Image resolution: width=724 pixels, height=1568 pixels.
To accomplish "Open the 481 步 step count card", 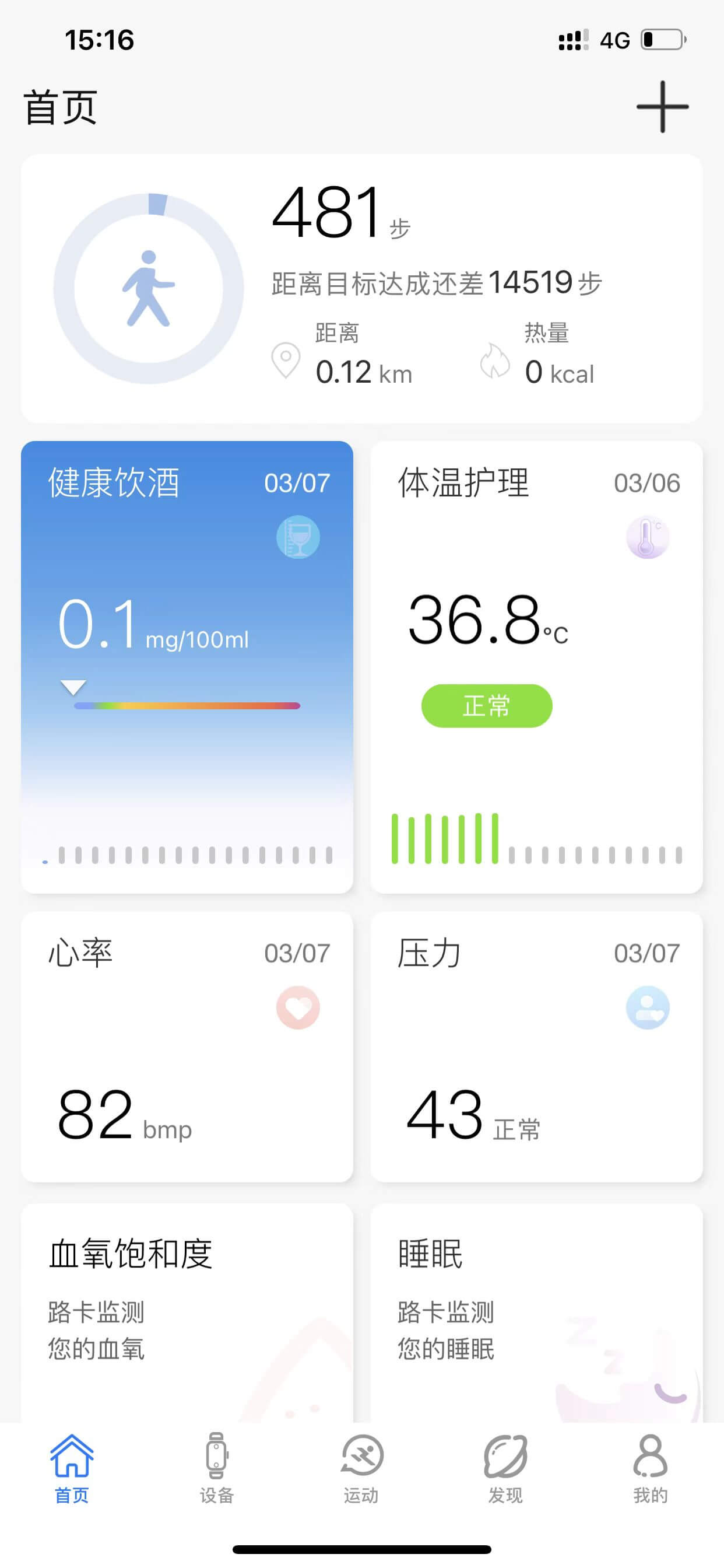I will [361, 289].
